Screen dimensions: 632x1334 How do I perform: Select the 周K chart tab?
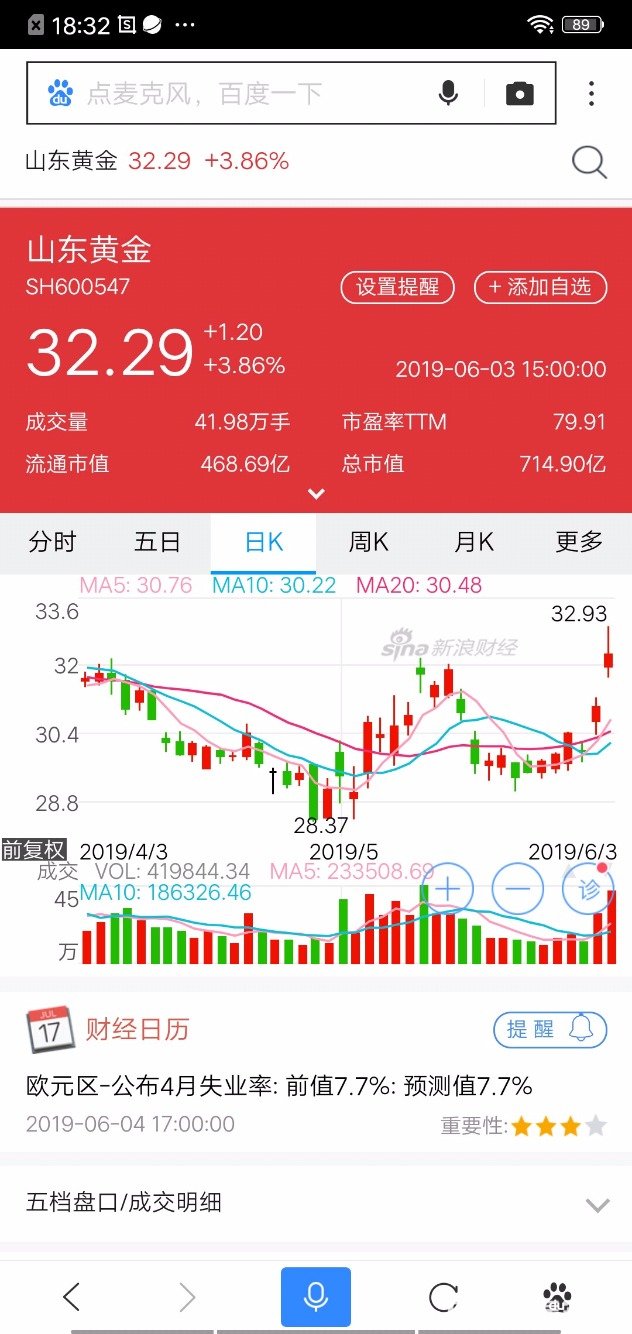click(x=369, y=542)
